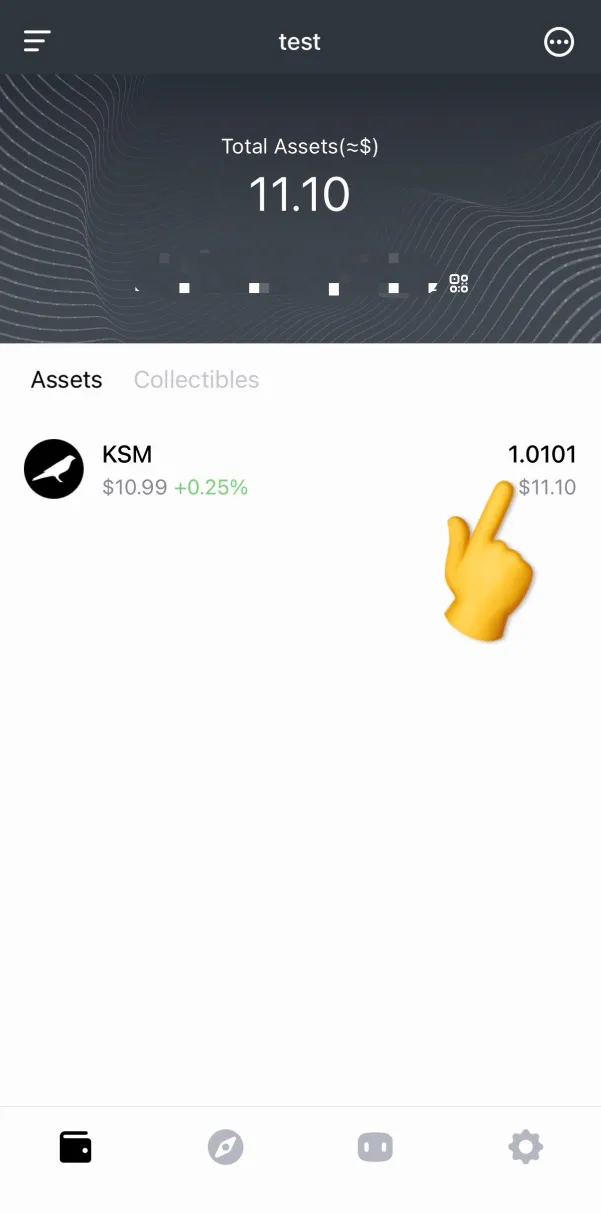Screen dimensions: 601x1213
Task: Select the wallet tab in bottom bar
Action: click(75, 1146)
